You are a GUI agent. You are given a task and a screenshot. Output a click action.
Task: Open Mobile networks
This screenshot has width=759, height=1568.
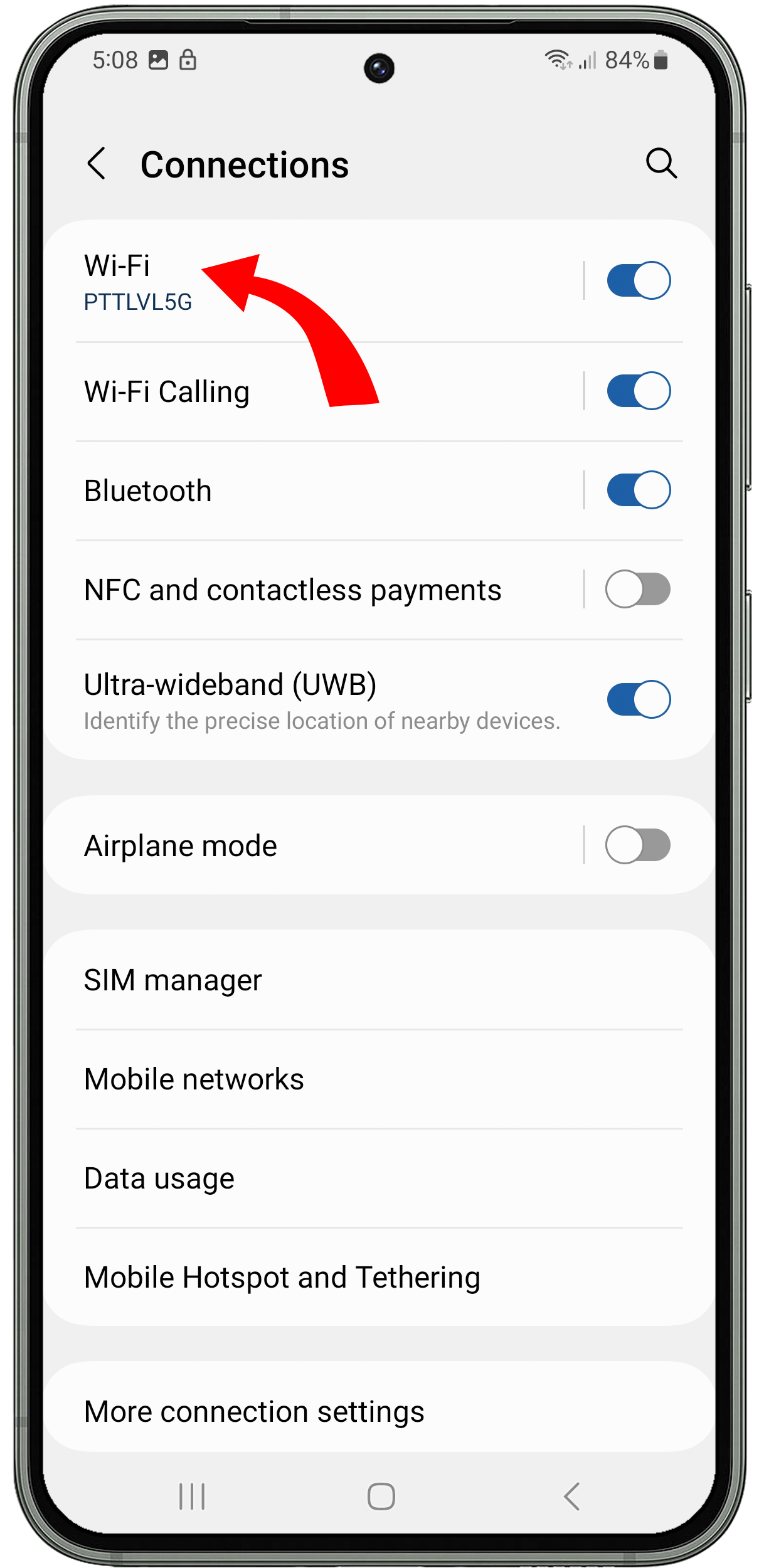point(379,1079)
